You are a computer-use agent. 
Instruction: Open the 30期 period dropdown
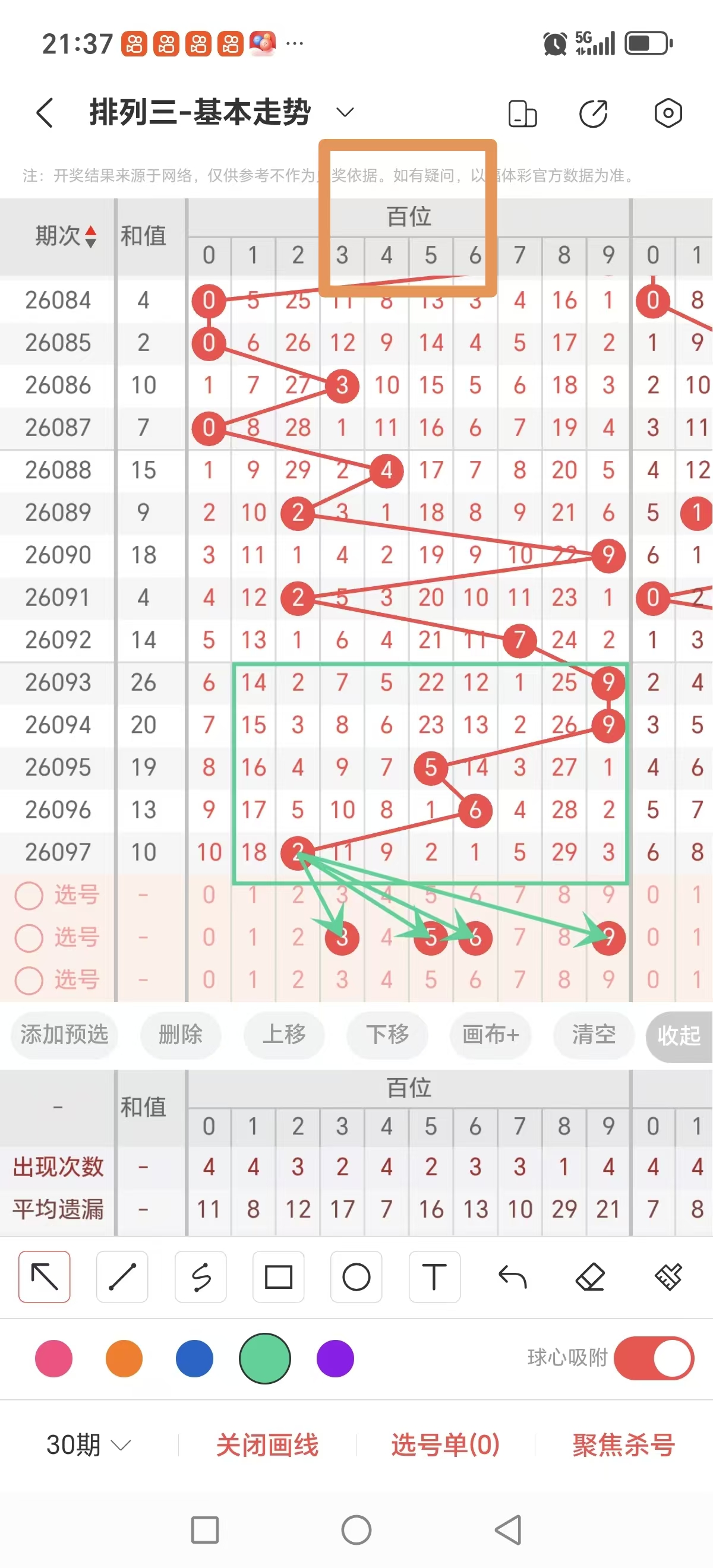[89, 1444]
